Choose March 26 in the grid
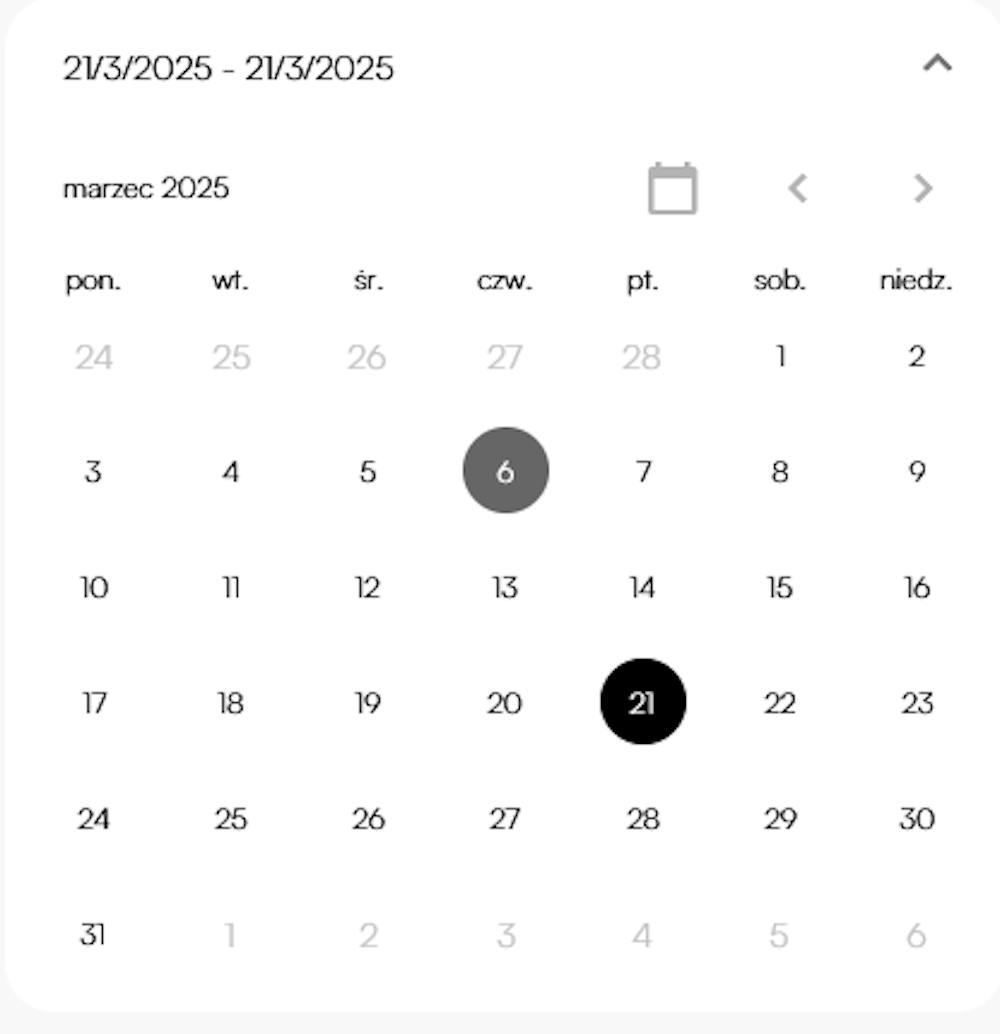 click(368, 819)
